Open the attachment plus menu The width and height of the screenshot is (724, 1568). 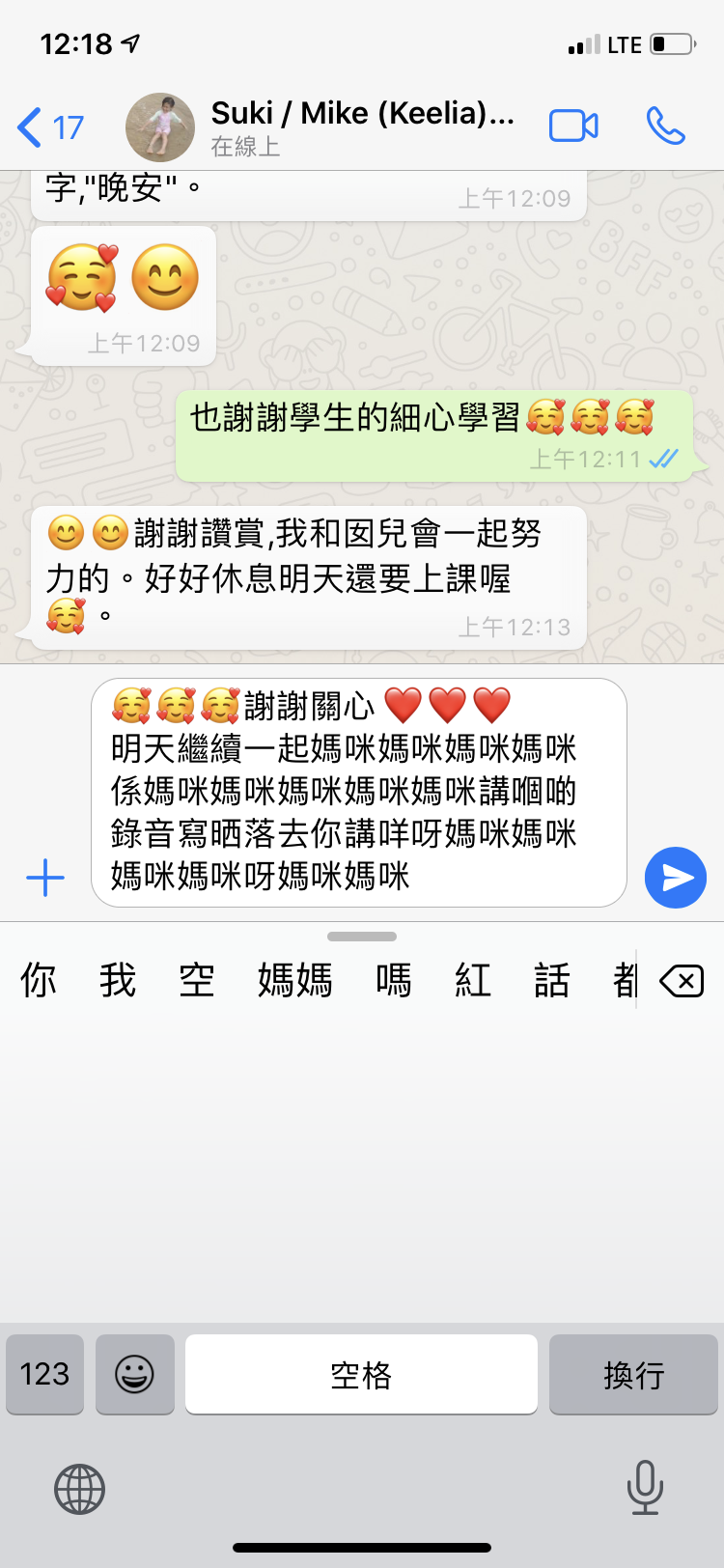pyautogui.click(x=45, y=878)
